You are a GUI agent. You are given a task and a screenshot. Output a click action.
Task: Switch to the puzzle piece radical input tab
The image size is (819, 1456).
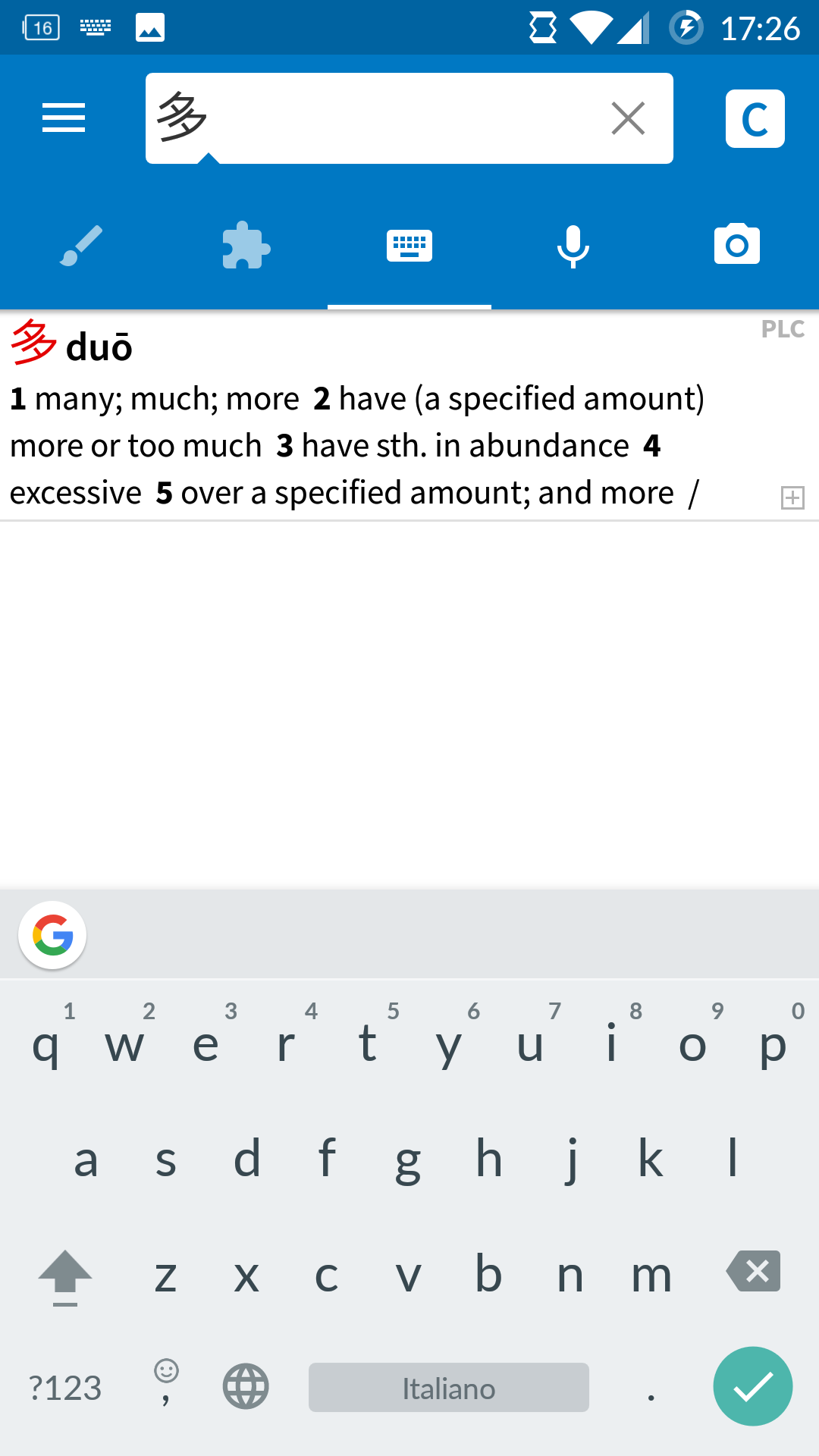[246, 246]
